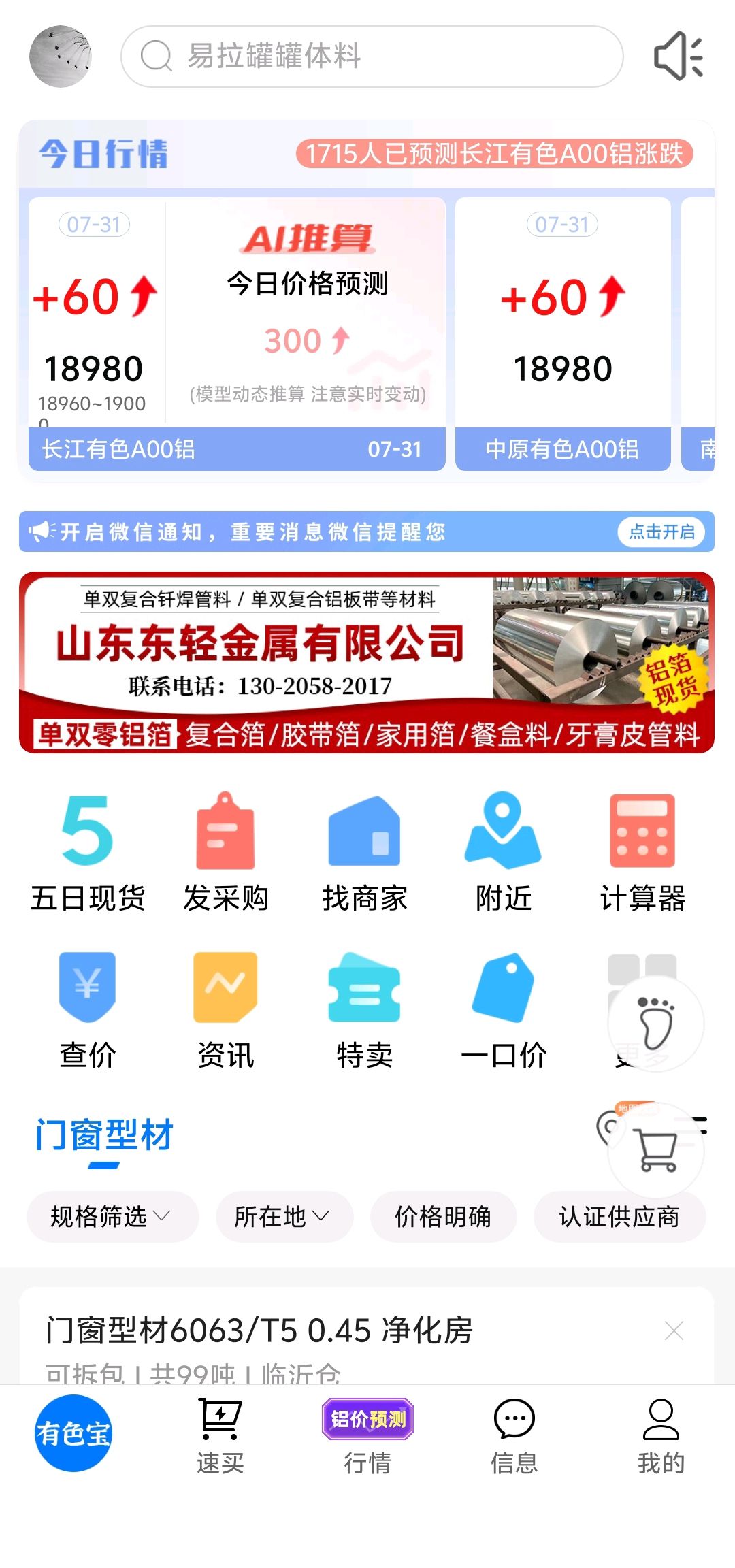Open 找商家

tap(365, 853)
